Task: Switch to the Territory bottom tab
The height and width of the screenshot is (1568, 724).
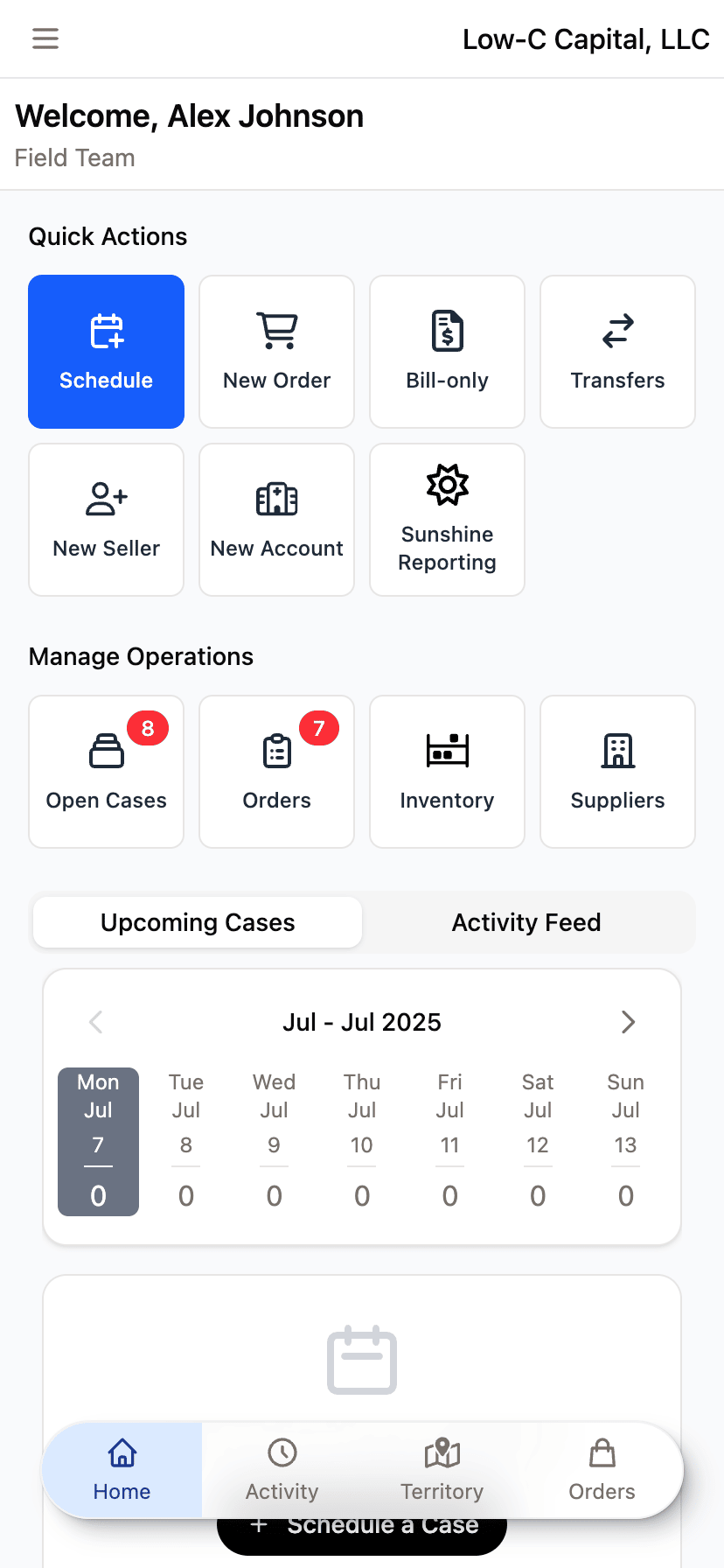Action: pyautogui.click(x=442, y=1470)
